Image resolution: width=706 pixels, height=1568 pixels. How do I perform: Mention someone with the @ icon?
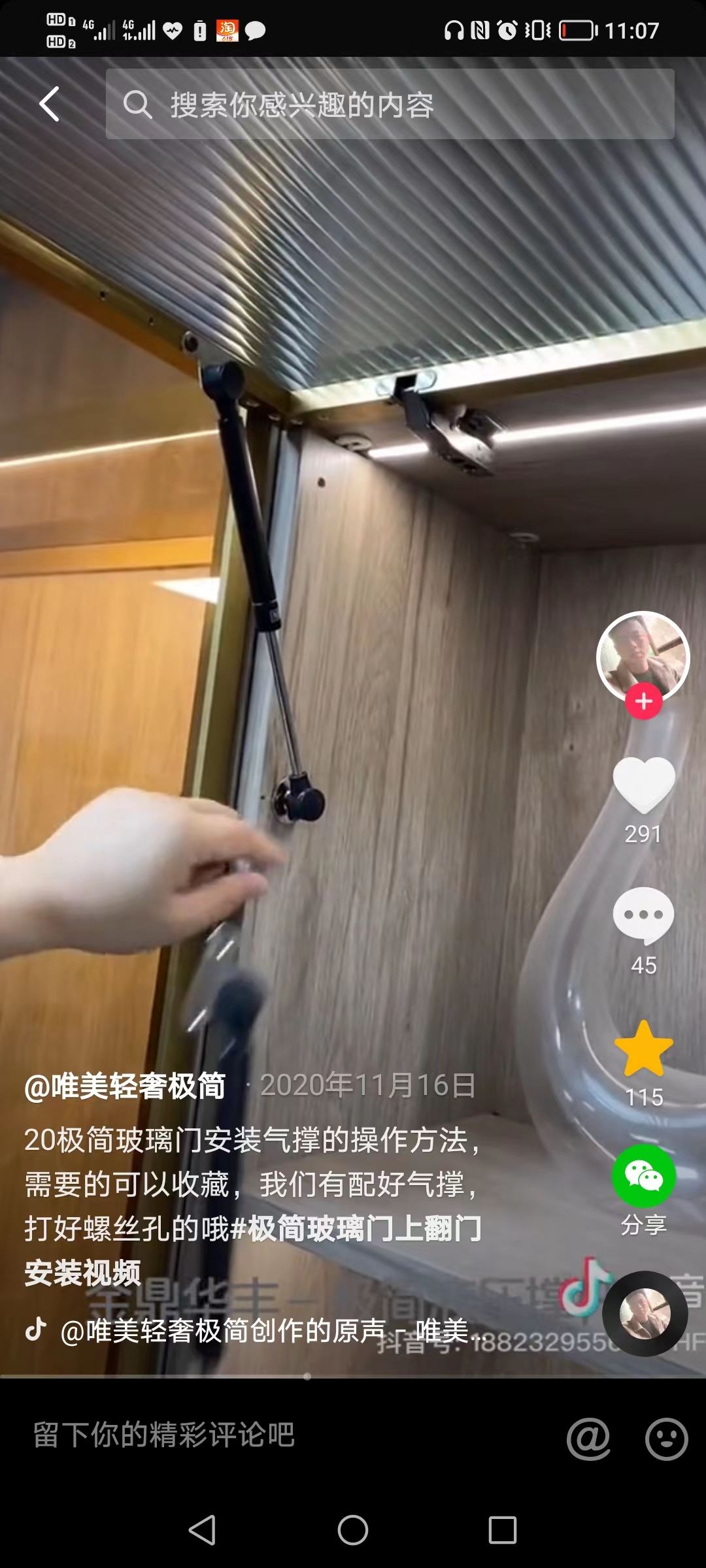pyautogui.click(x=588, y=1438)
